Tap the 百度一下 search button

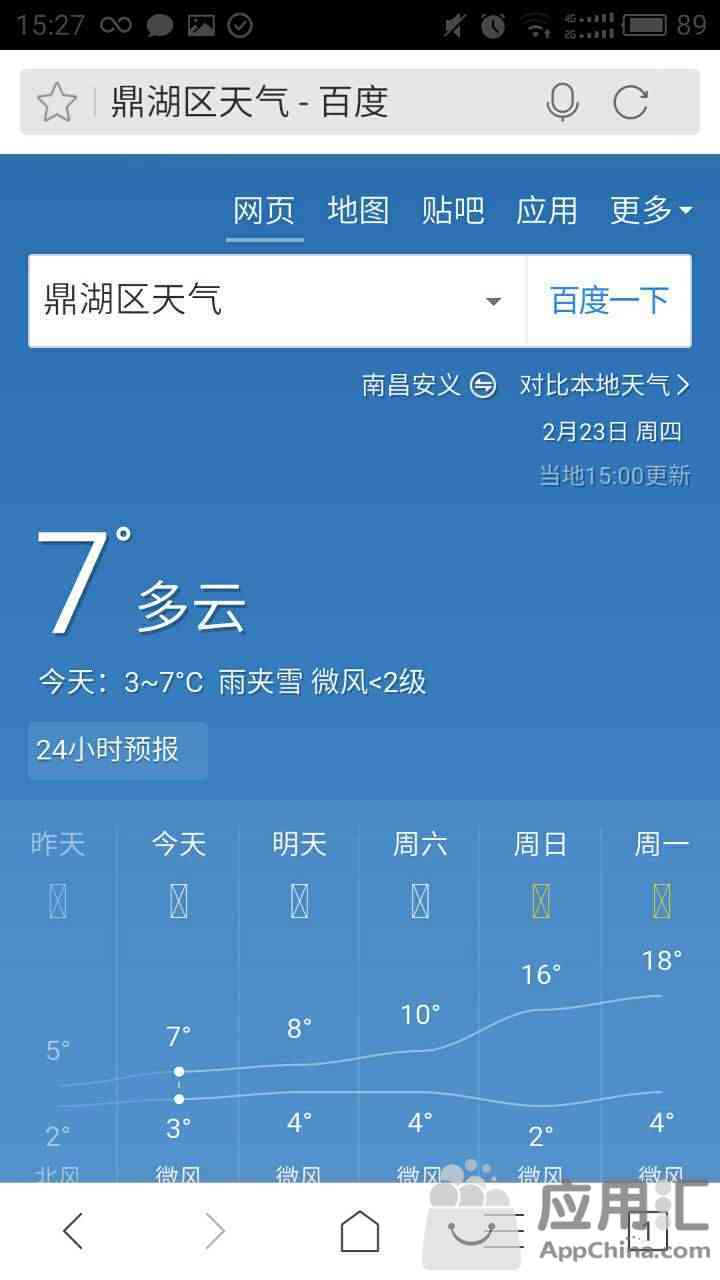click(x=609, y=300)
